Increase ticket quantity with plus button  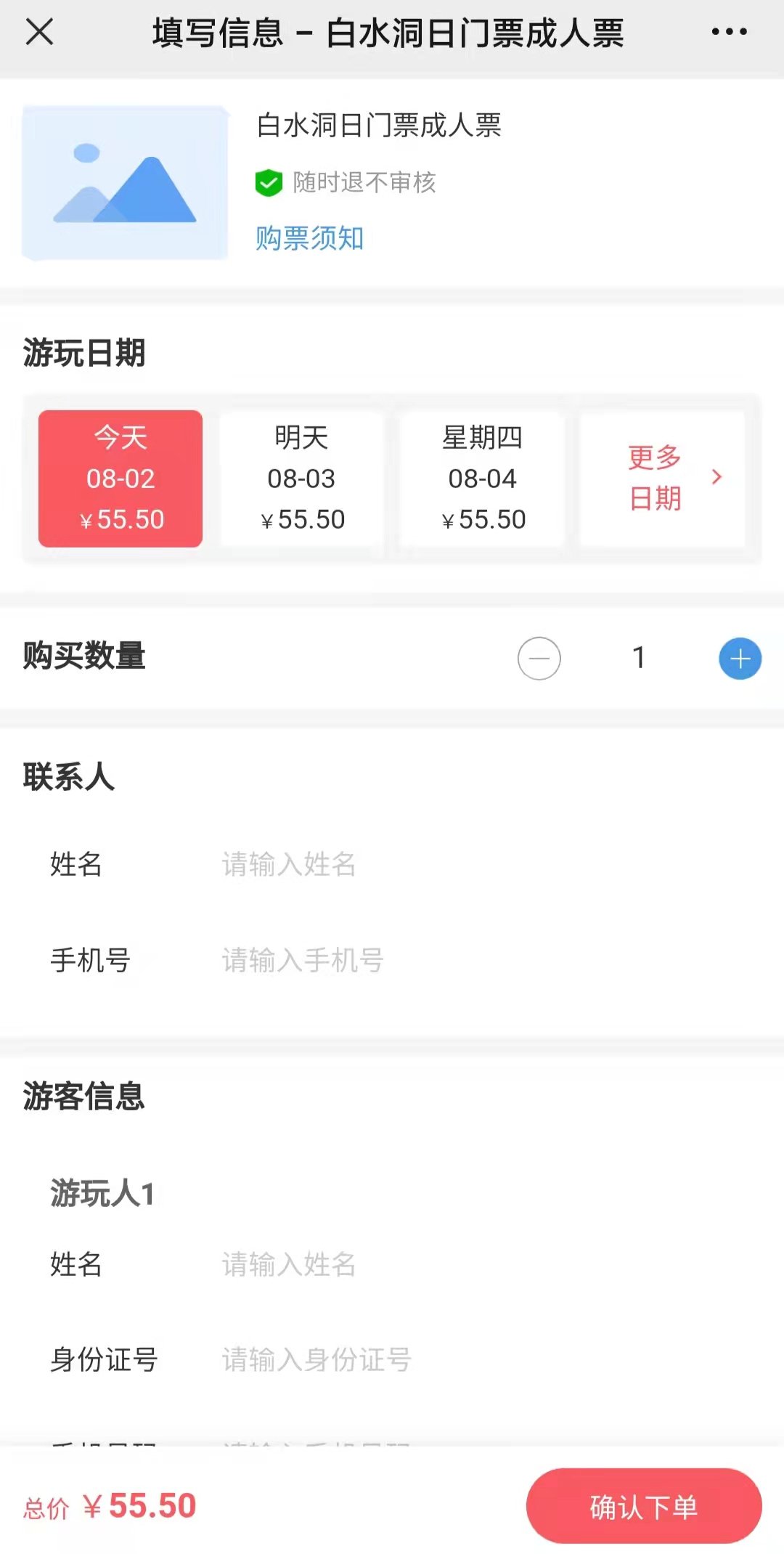tap(740, 659)
